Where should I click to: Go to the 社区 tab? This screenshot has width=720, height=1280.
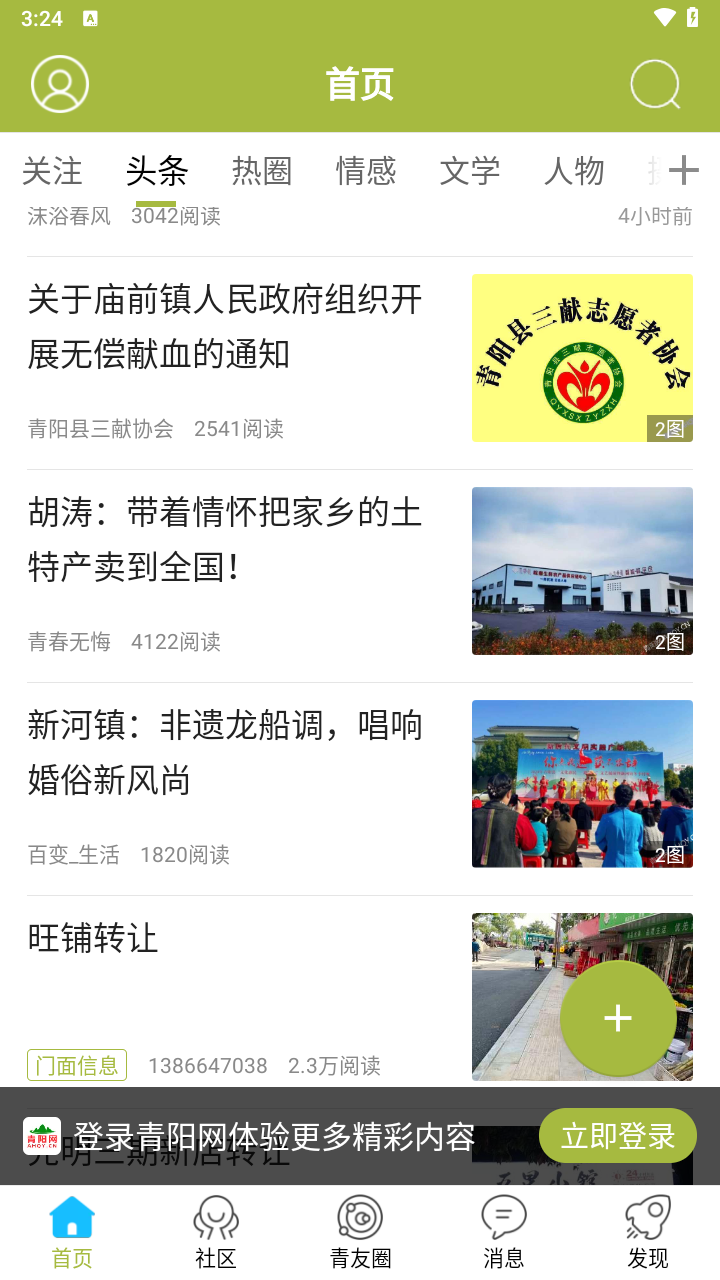point(216,1232)
